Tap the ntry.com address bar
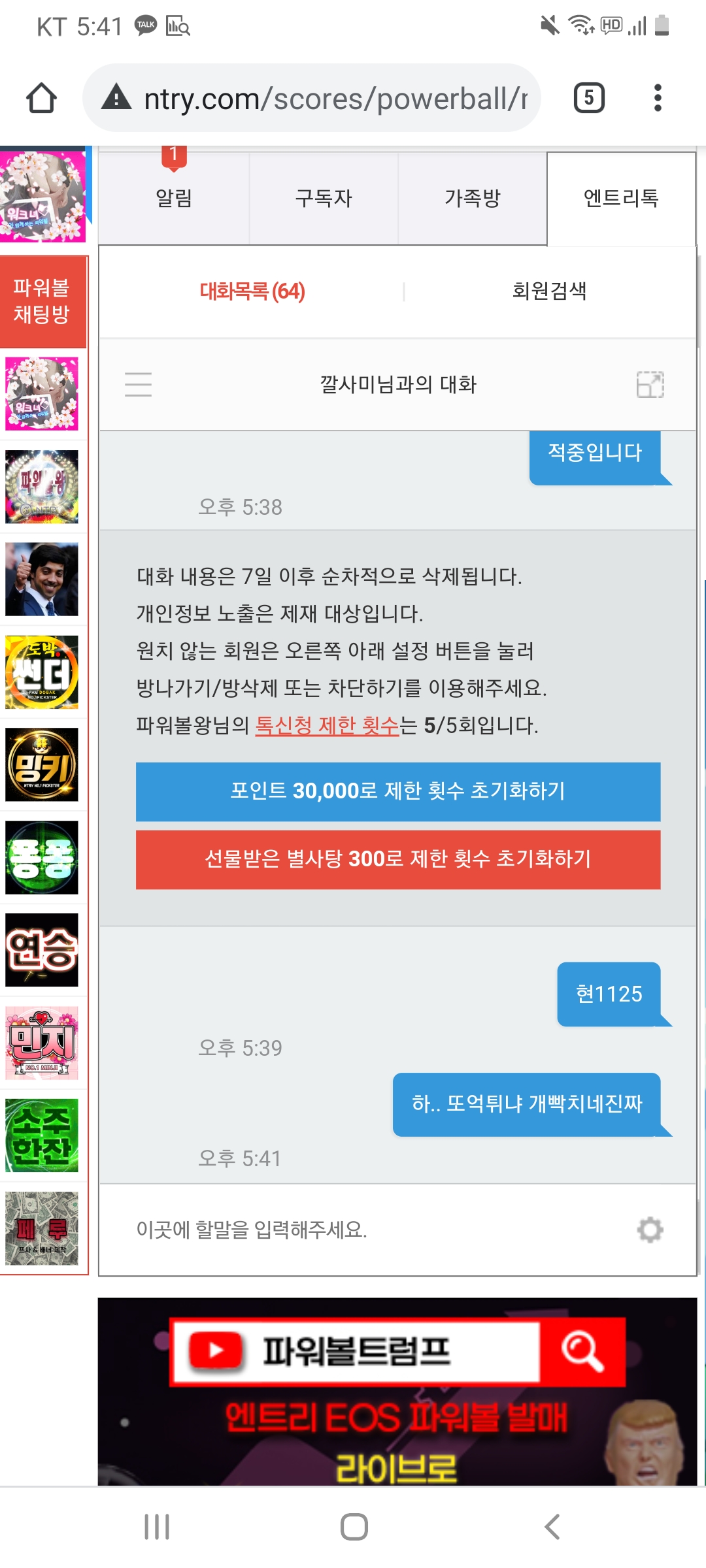 pos(312,98)
